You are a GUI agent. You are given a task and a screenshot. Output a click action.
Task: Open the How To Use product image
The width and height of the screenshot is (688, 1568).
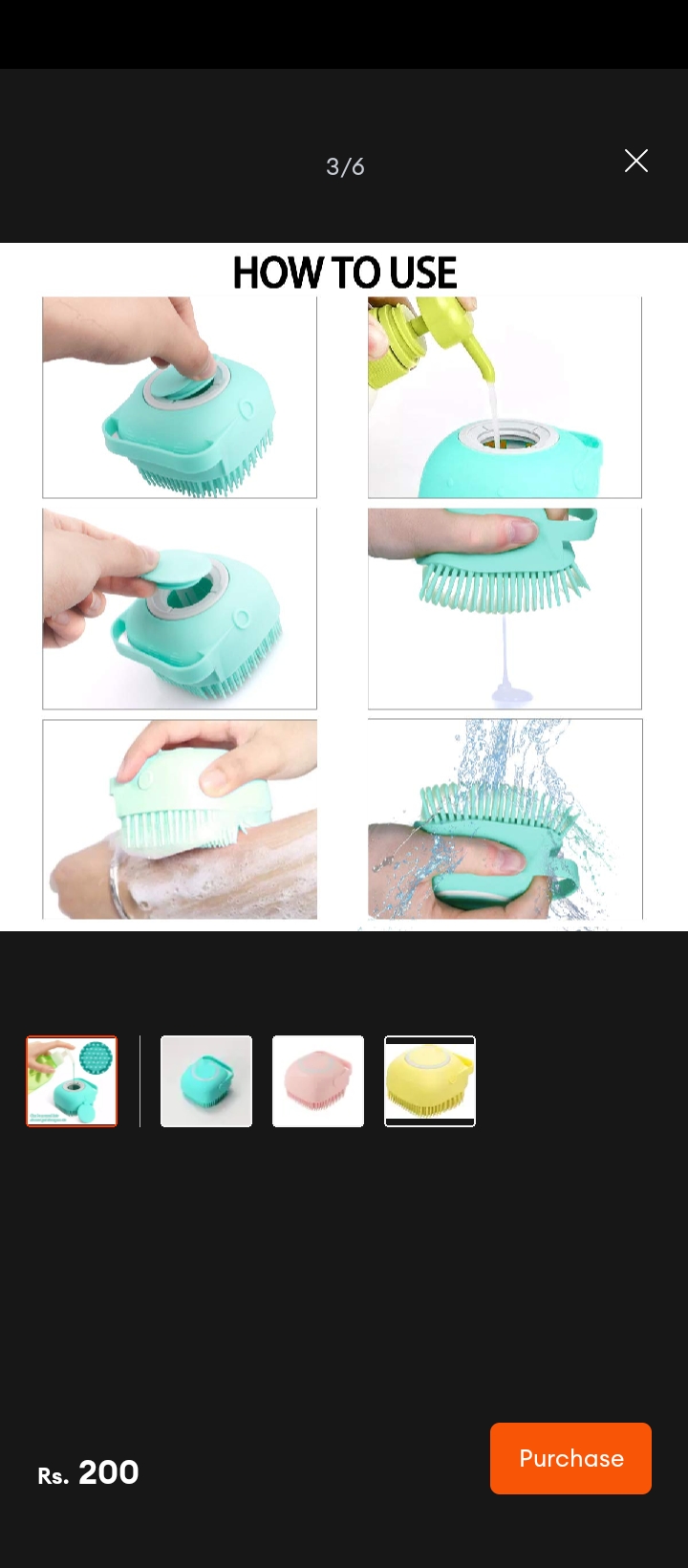tap(344, 586)
